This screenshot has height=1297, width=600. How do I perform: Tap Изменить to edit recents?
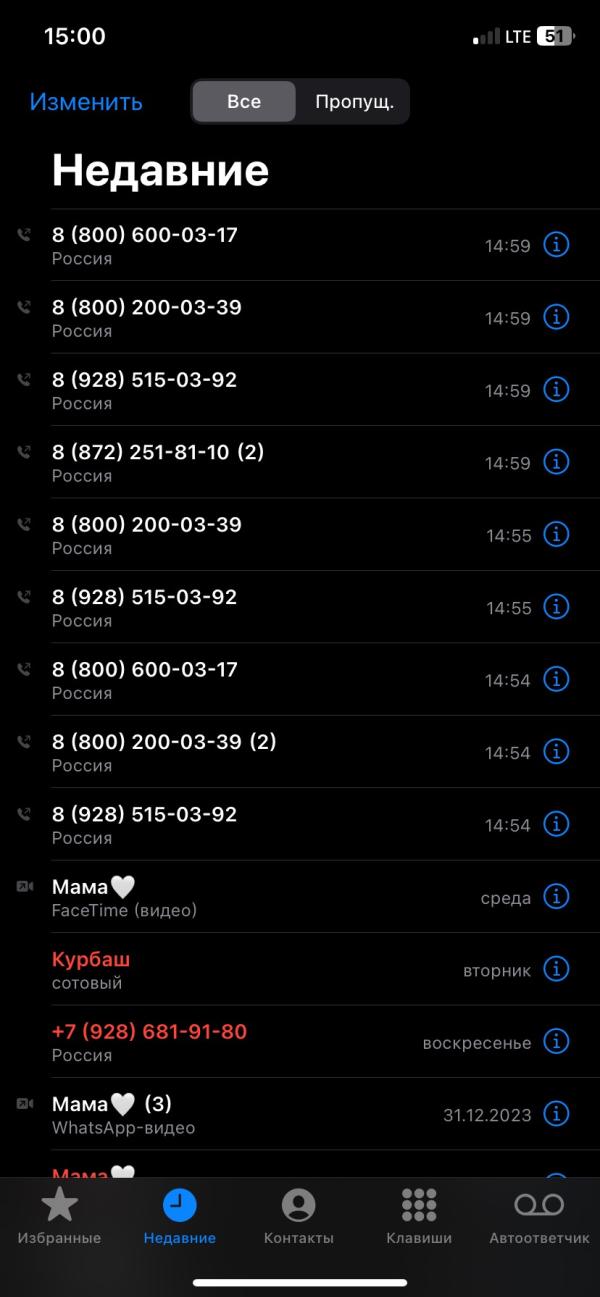(x=86, y=102)
